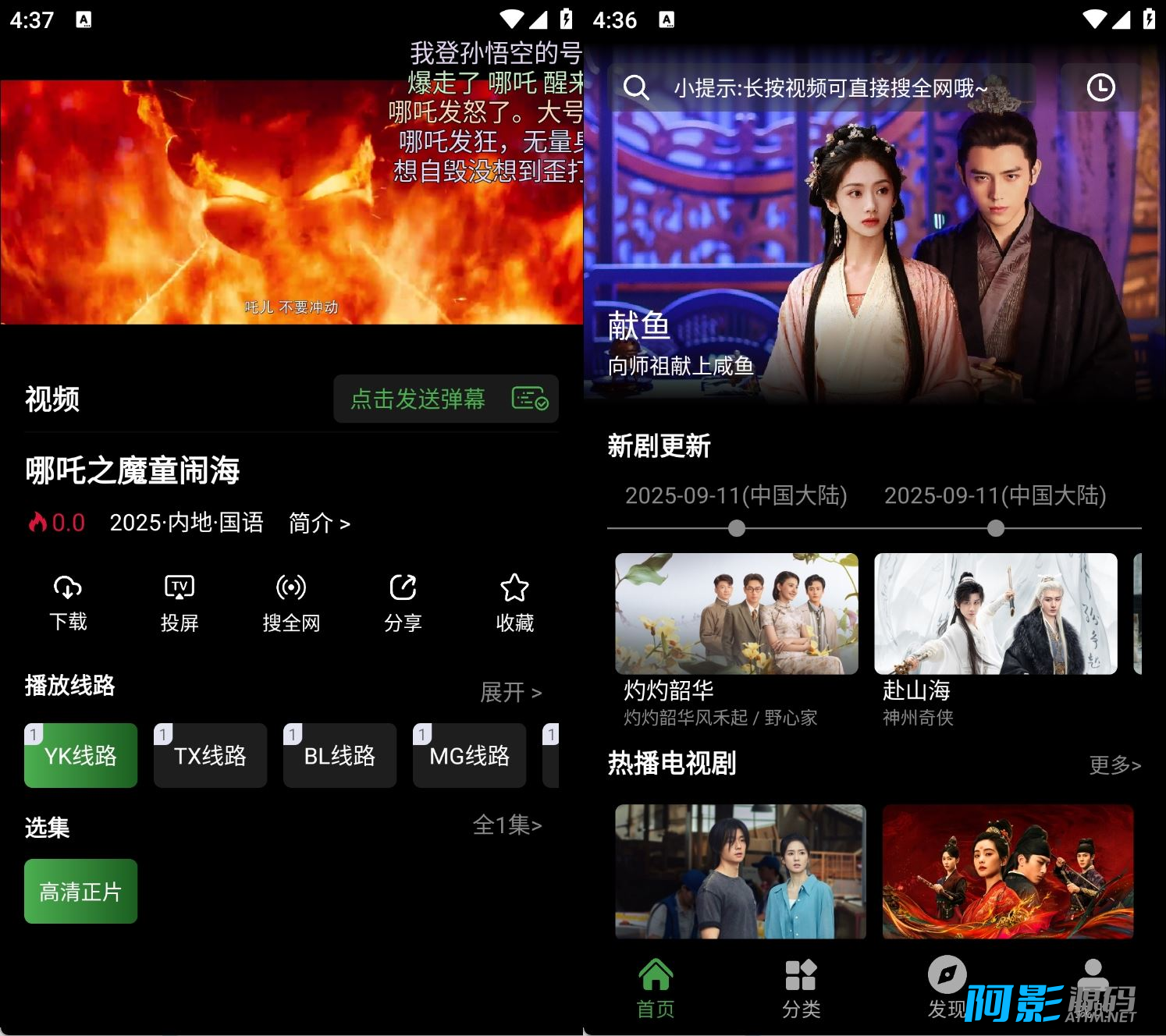View all episodes via 全1集
The image size is (1166, 1036).
pyautogui.click(x=507, y=825)
